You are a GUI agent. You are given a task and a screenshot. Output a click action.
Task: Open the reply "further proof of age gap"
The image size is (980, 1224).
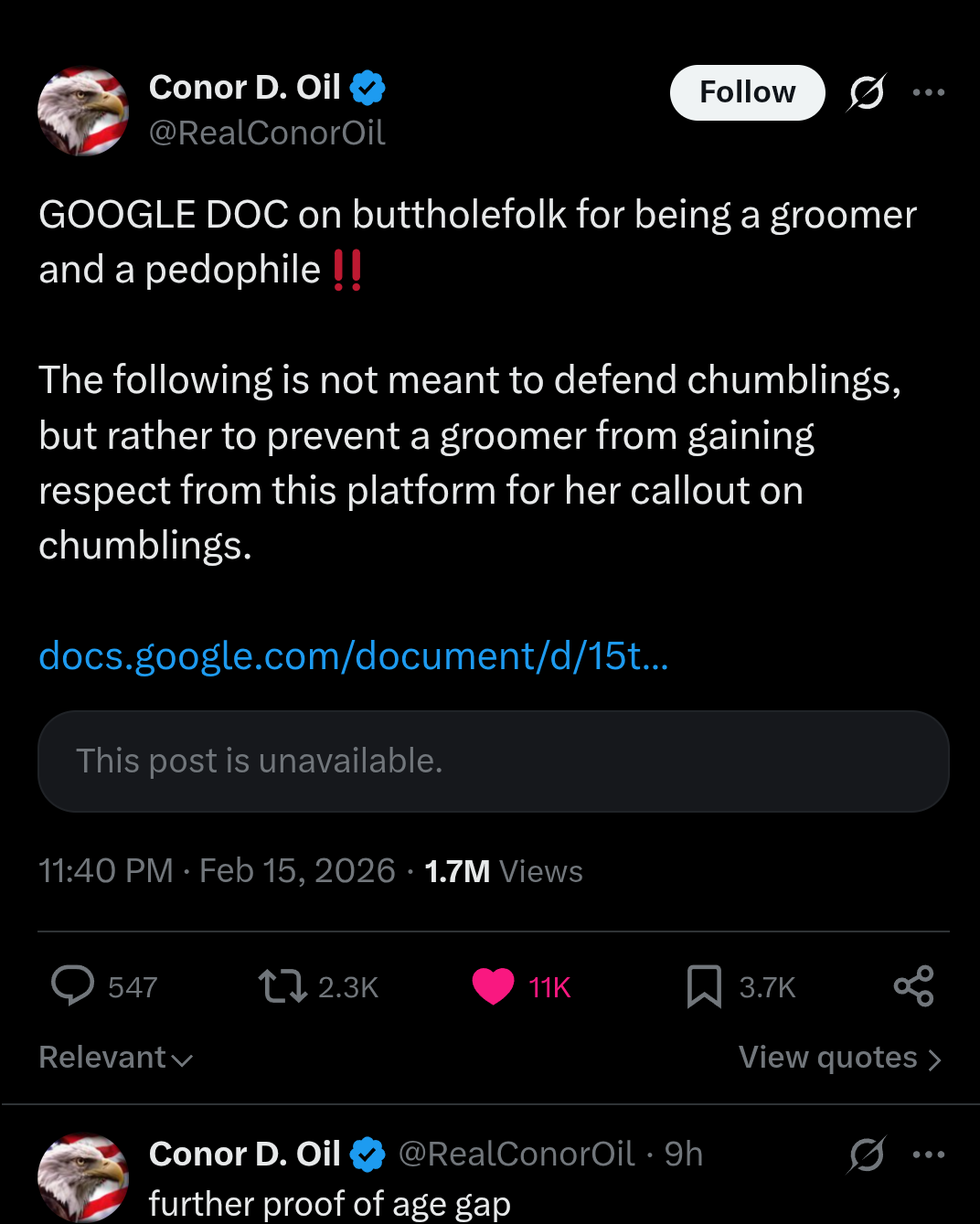pos(329,1203)
